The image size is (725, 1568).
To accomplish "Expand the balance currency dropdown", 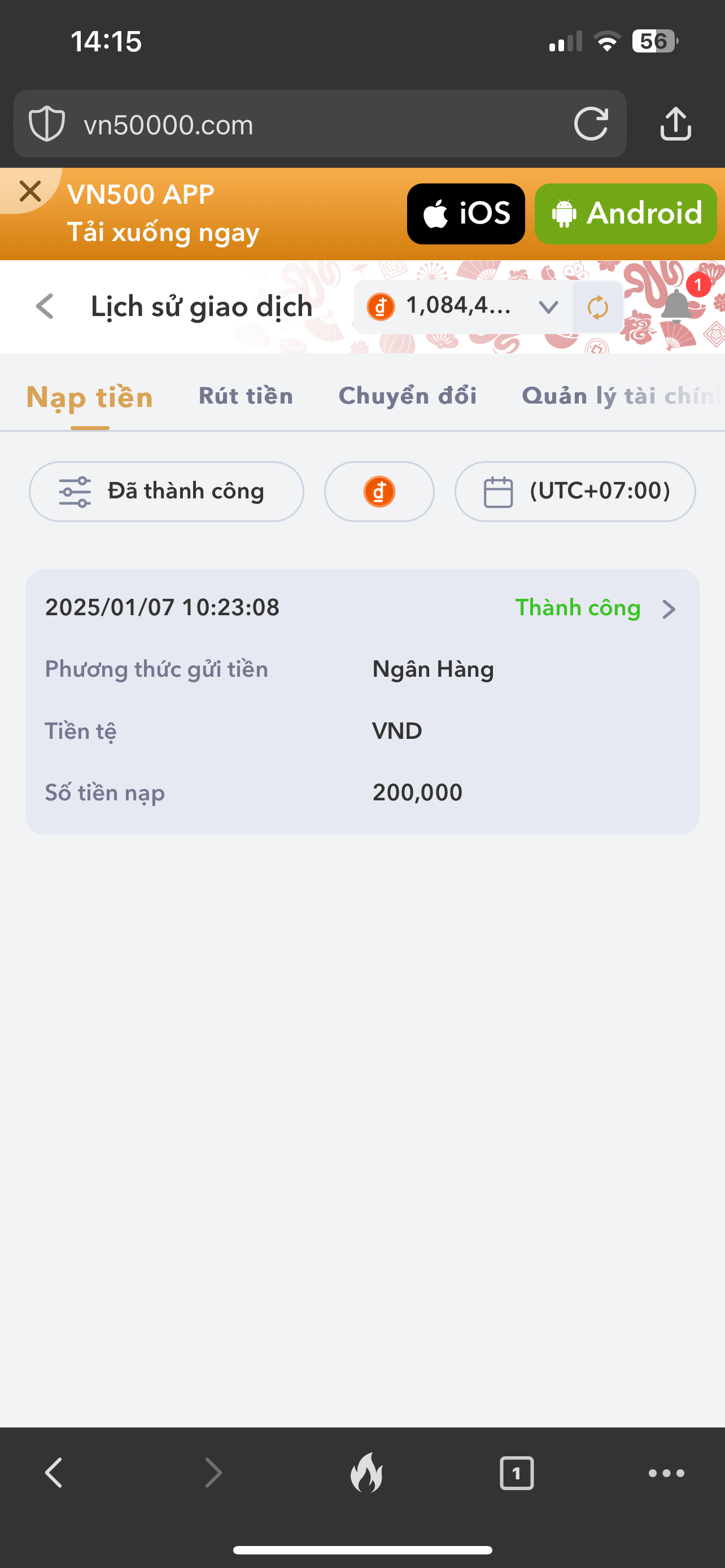I will (548, 308).
